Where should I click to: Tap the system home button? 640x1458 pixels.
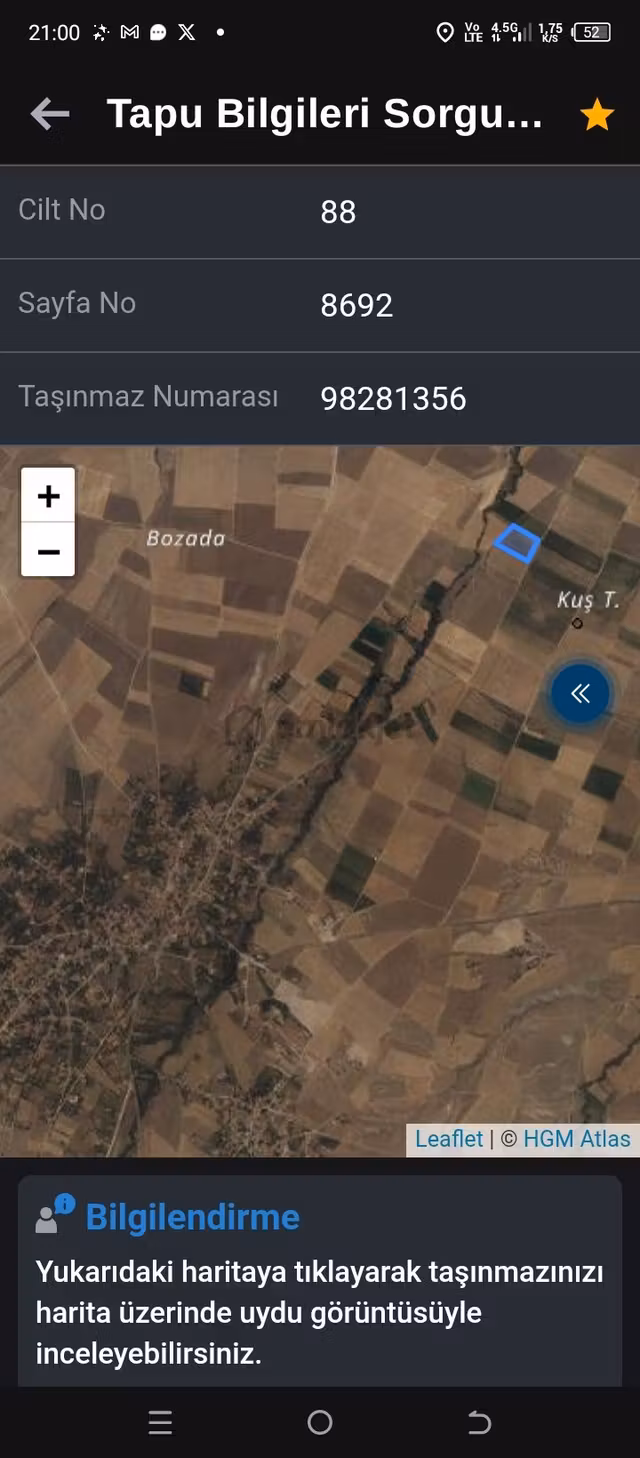coord(320,1422)
